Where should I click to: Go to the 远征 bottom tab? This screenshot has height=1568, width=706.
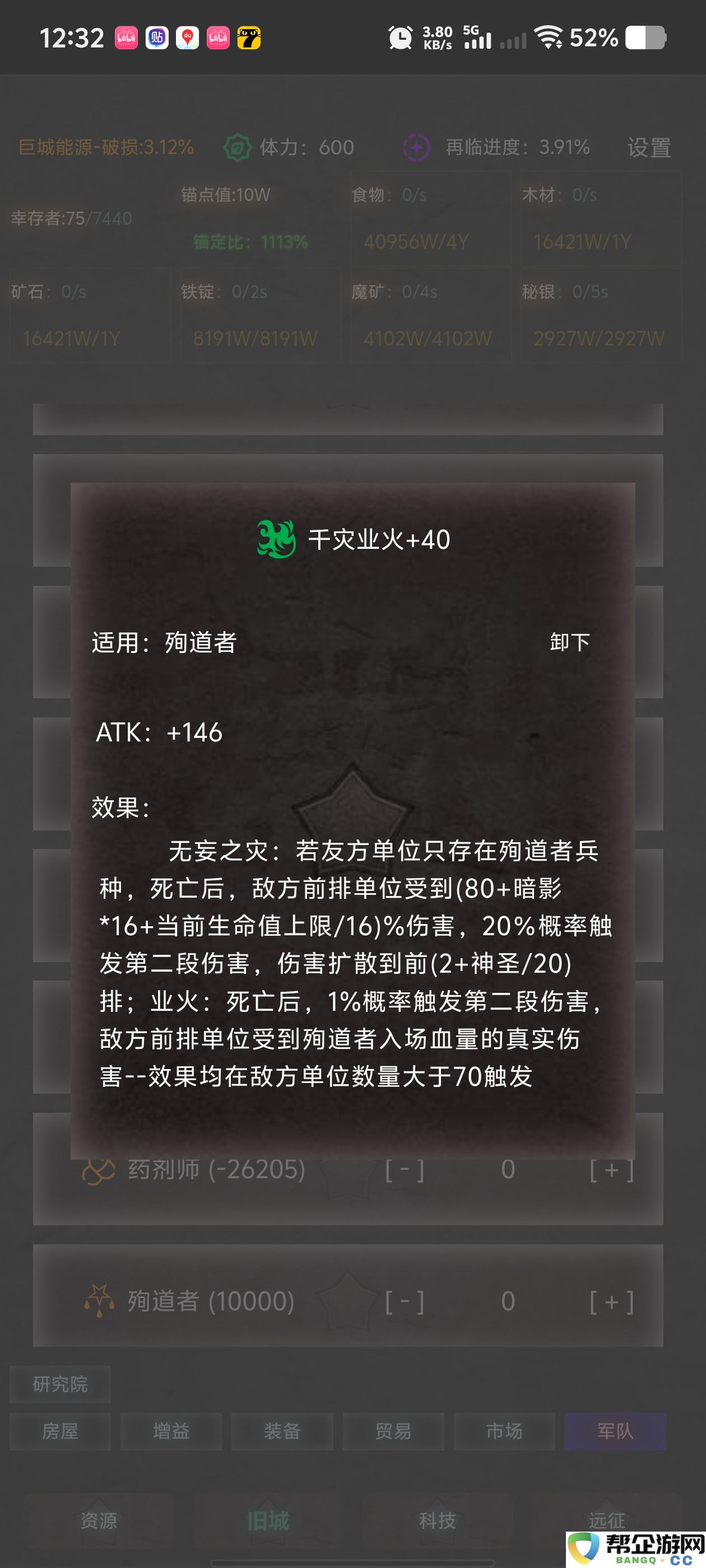607,1519
